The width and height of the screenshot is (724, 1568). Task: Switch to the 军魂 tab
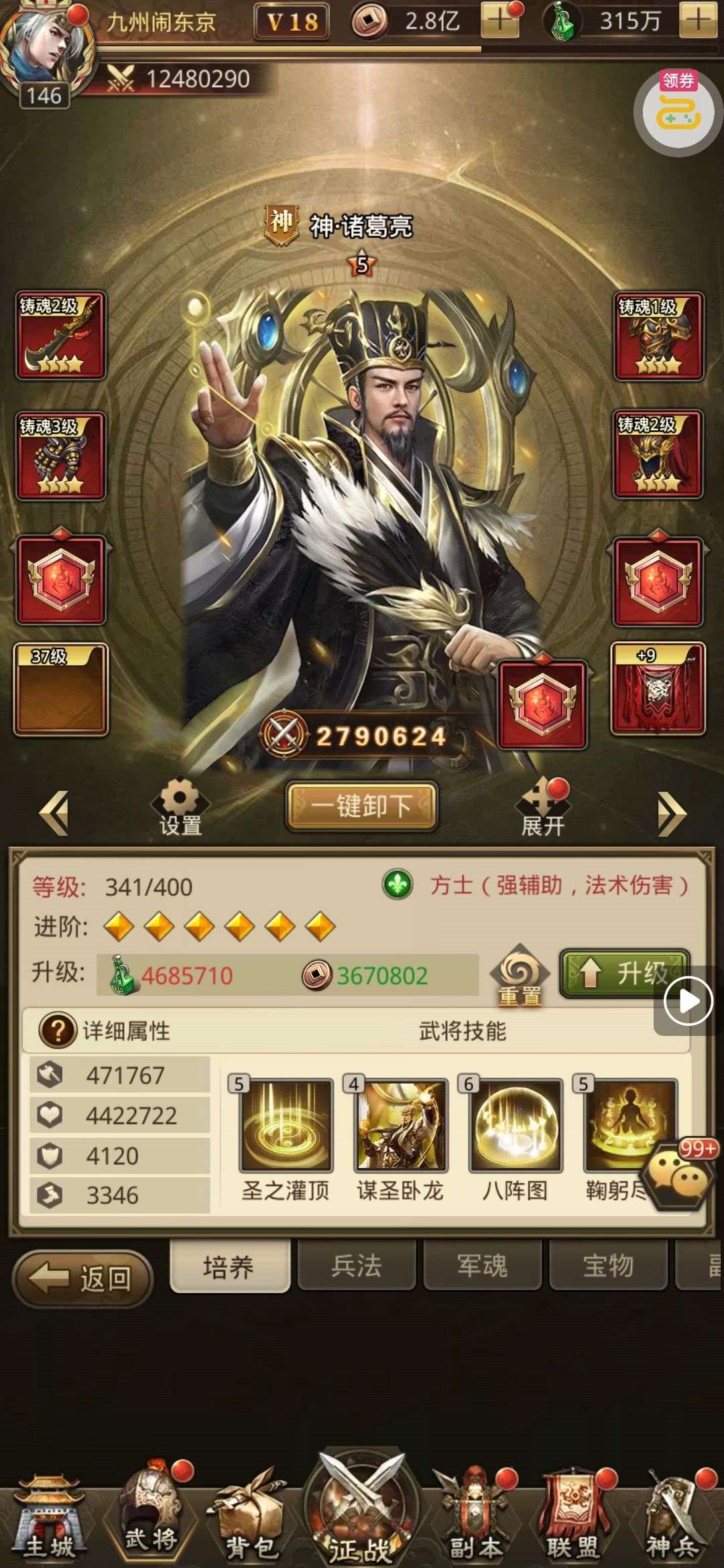482,1265
